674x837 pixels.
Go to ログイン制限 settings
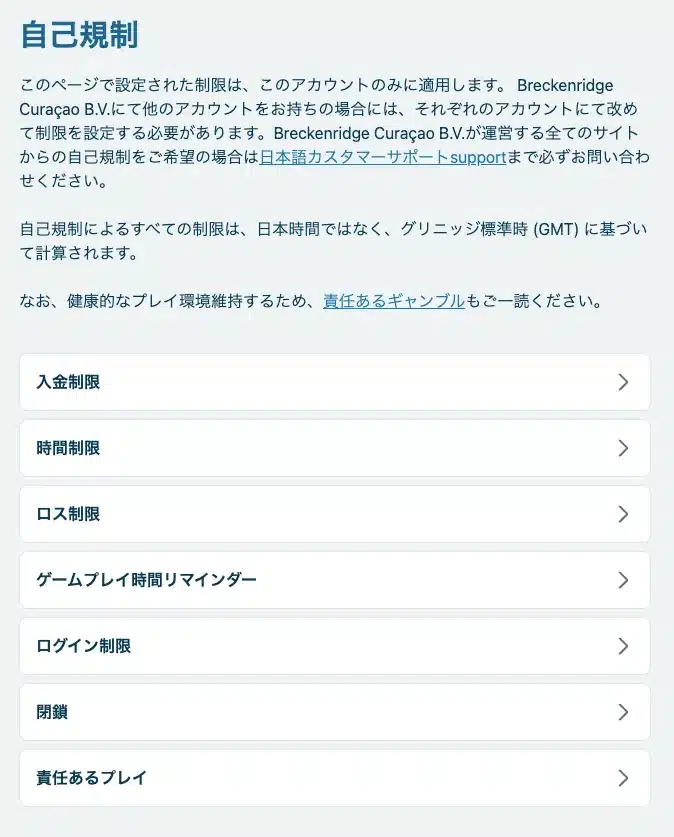(x=334, y=646)
